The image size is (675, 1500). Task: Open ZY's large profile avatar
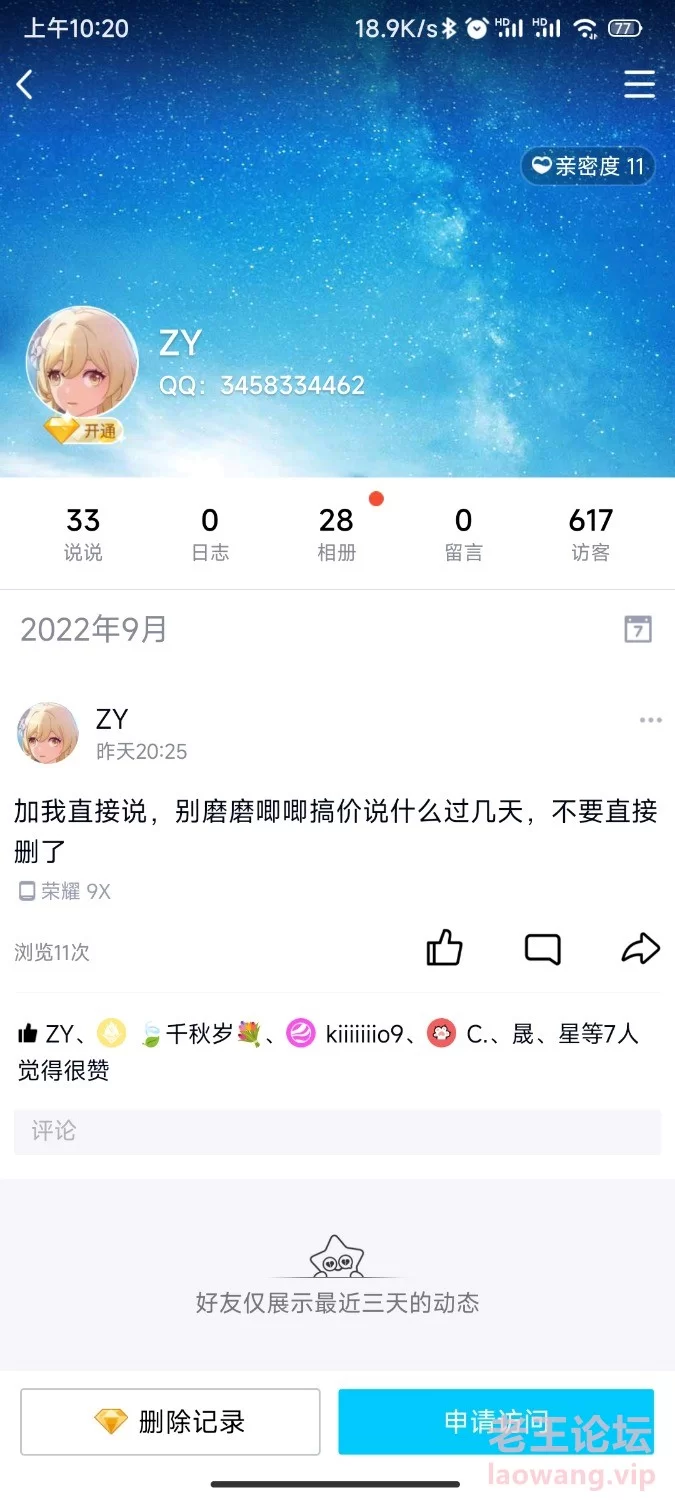click(82, 362)
